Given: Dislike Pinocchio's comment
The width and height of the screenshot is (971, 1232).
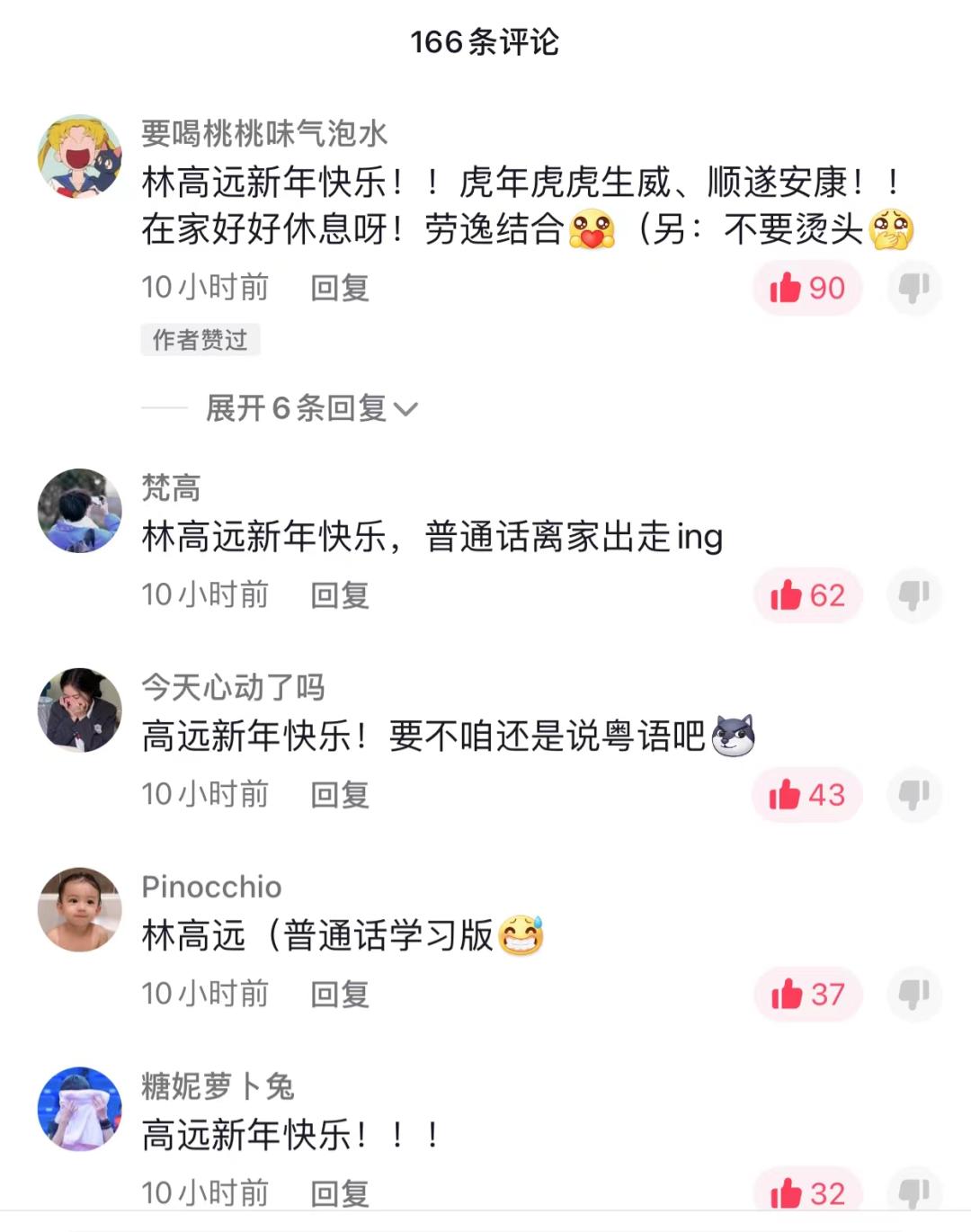Looking at the screenshot, I should coord(913,995).
